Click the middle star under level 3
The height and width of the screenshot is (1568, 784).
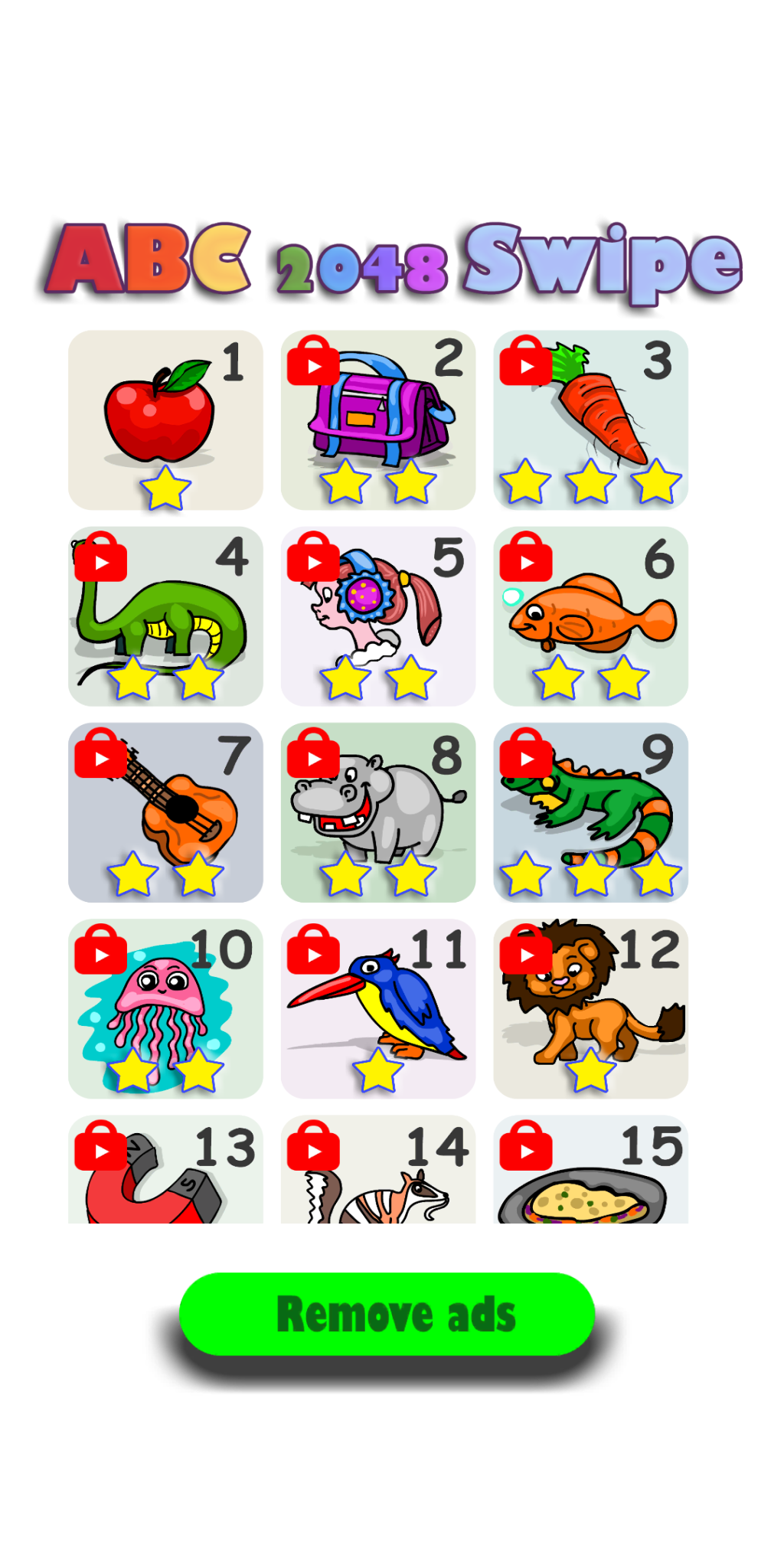click(x=590, y=482)
